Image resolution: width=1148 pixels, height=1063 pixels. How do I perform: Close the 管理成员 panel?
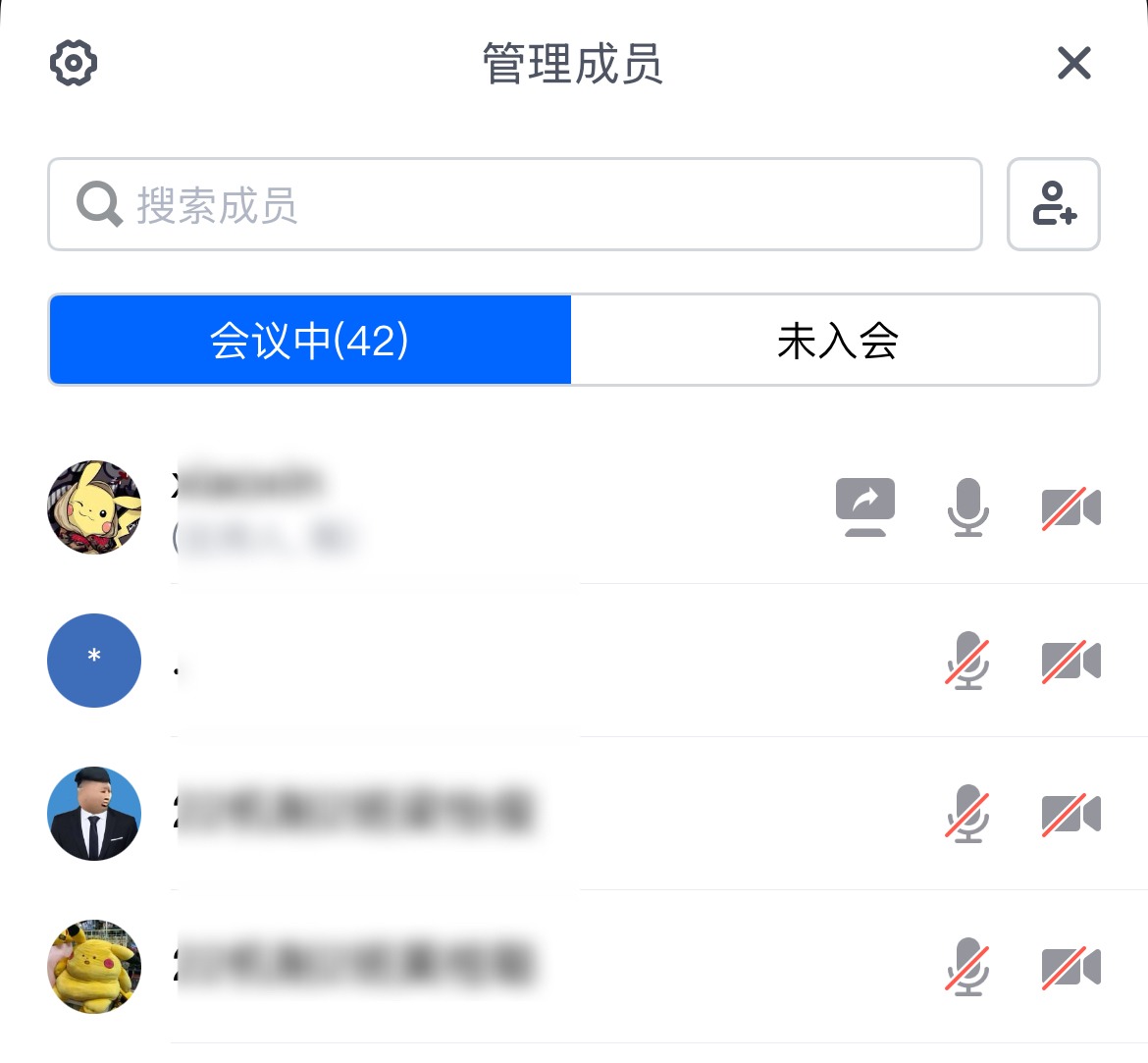1074,64
